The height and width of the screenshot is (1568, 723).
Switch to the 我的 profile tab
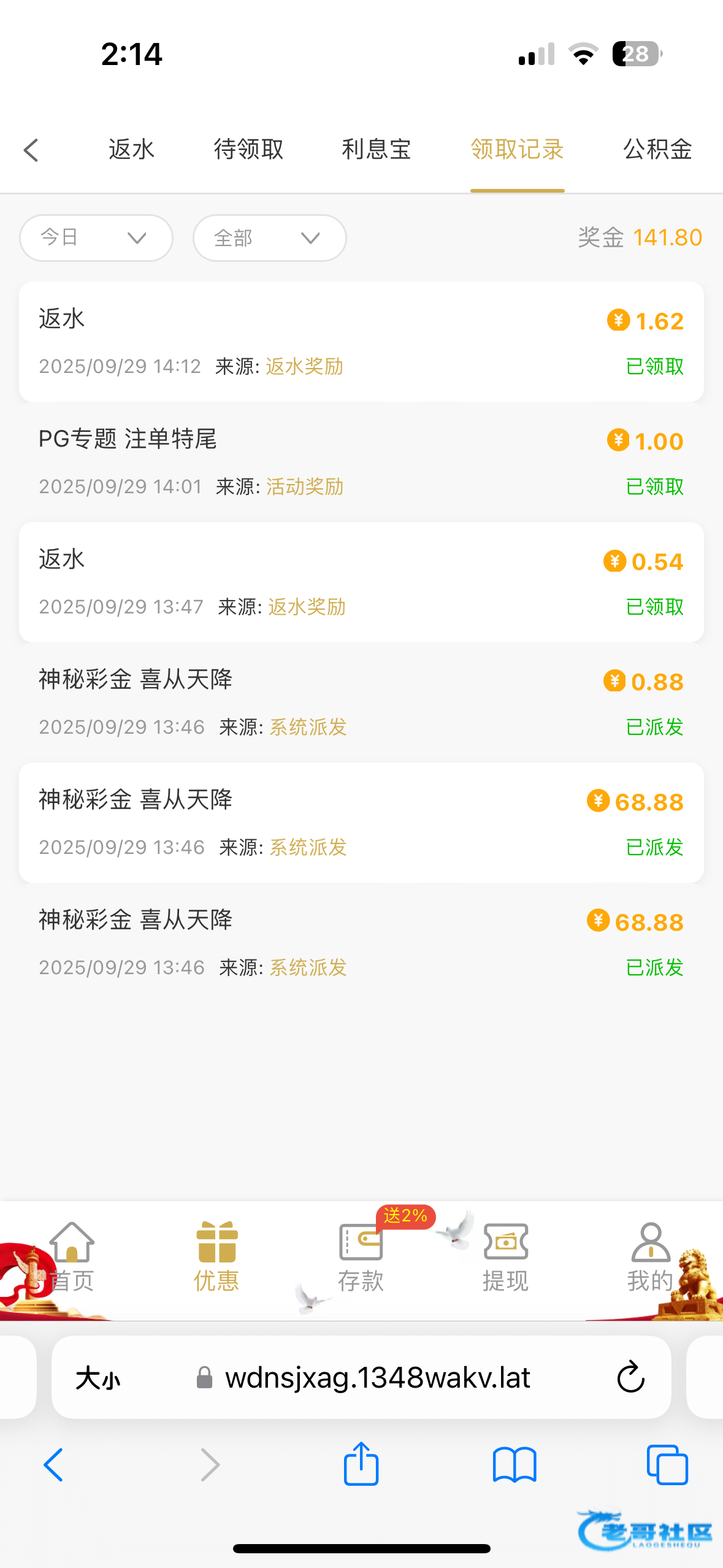point(650,1258)
